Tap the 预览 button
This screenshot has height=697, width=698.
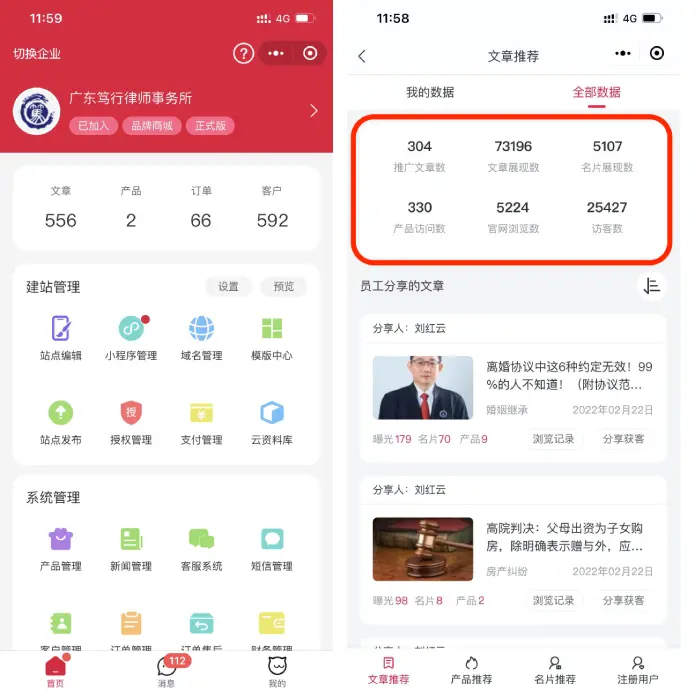284,286
